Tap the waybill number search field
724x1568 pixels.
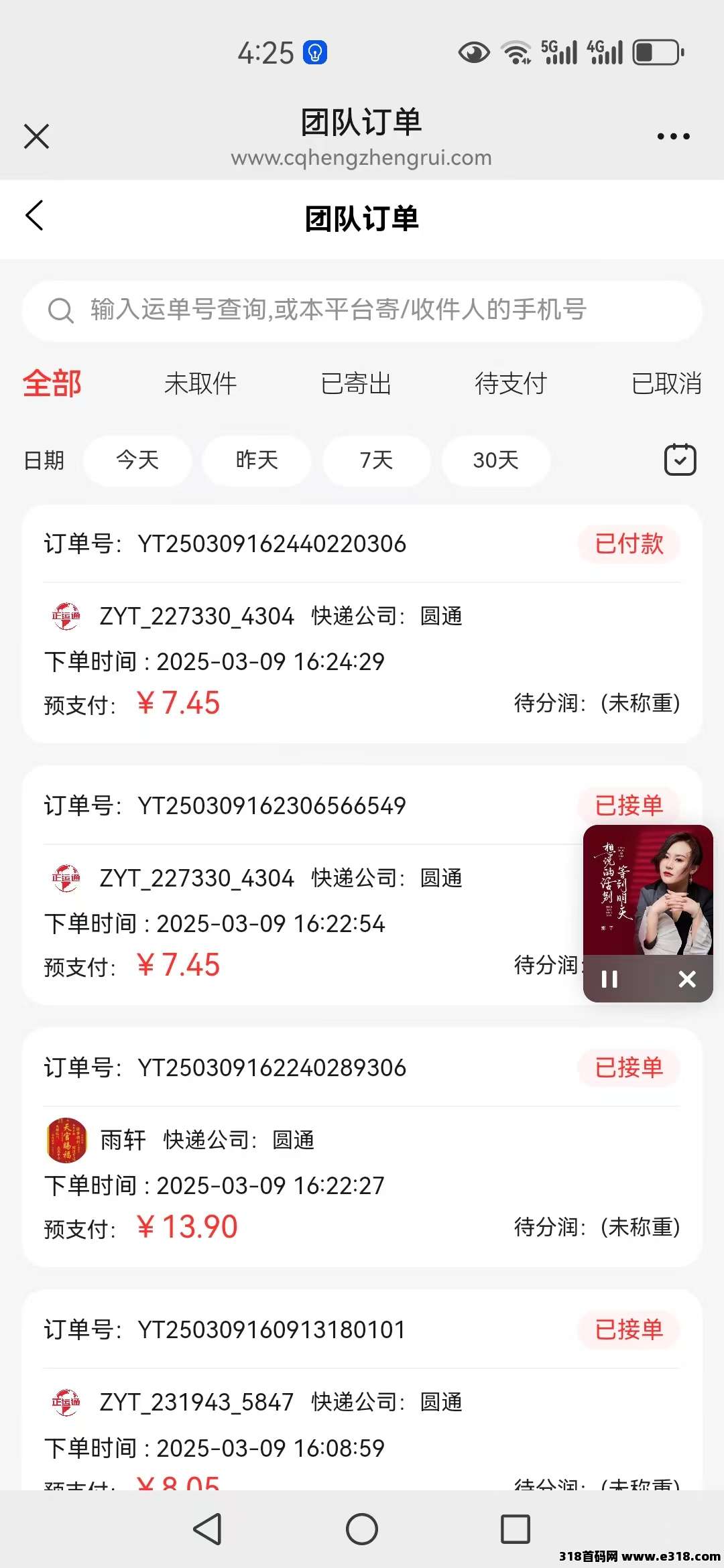[362, 310]
